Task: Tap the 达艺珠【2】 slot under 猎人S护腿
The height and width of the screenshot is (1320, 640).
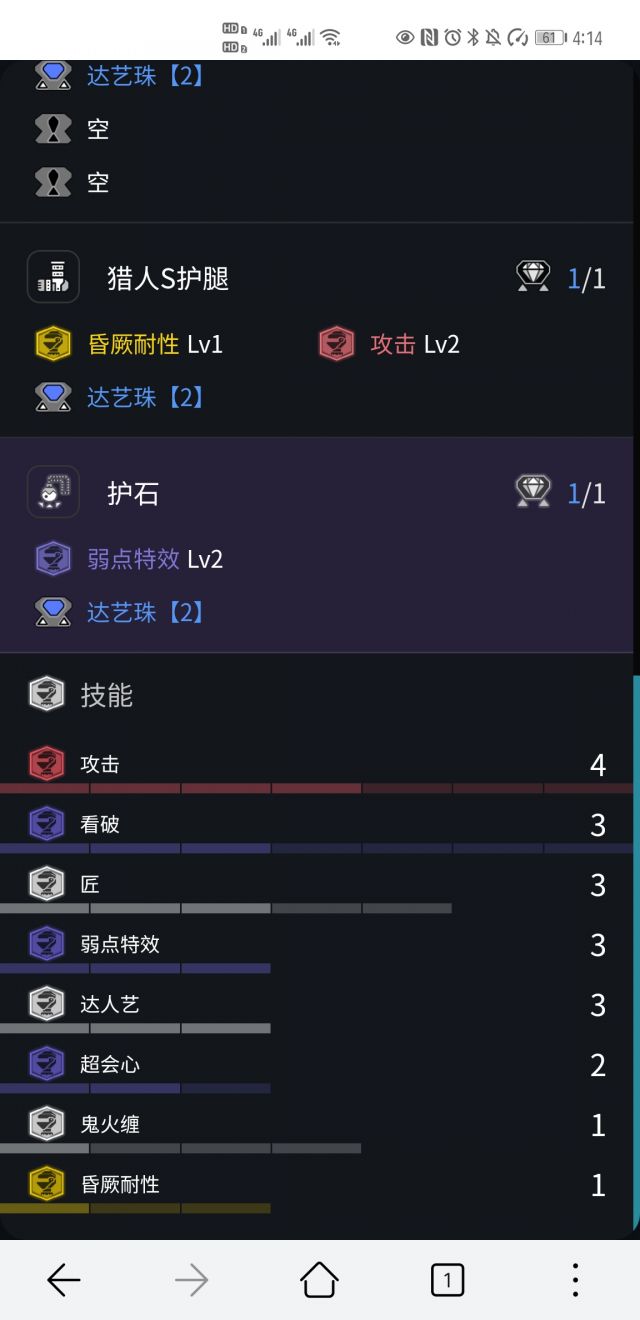Action: pos(145,398)
